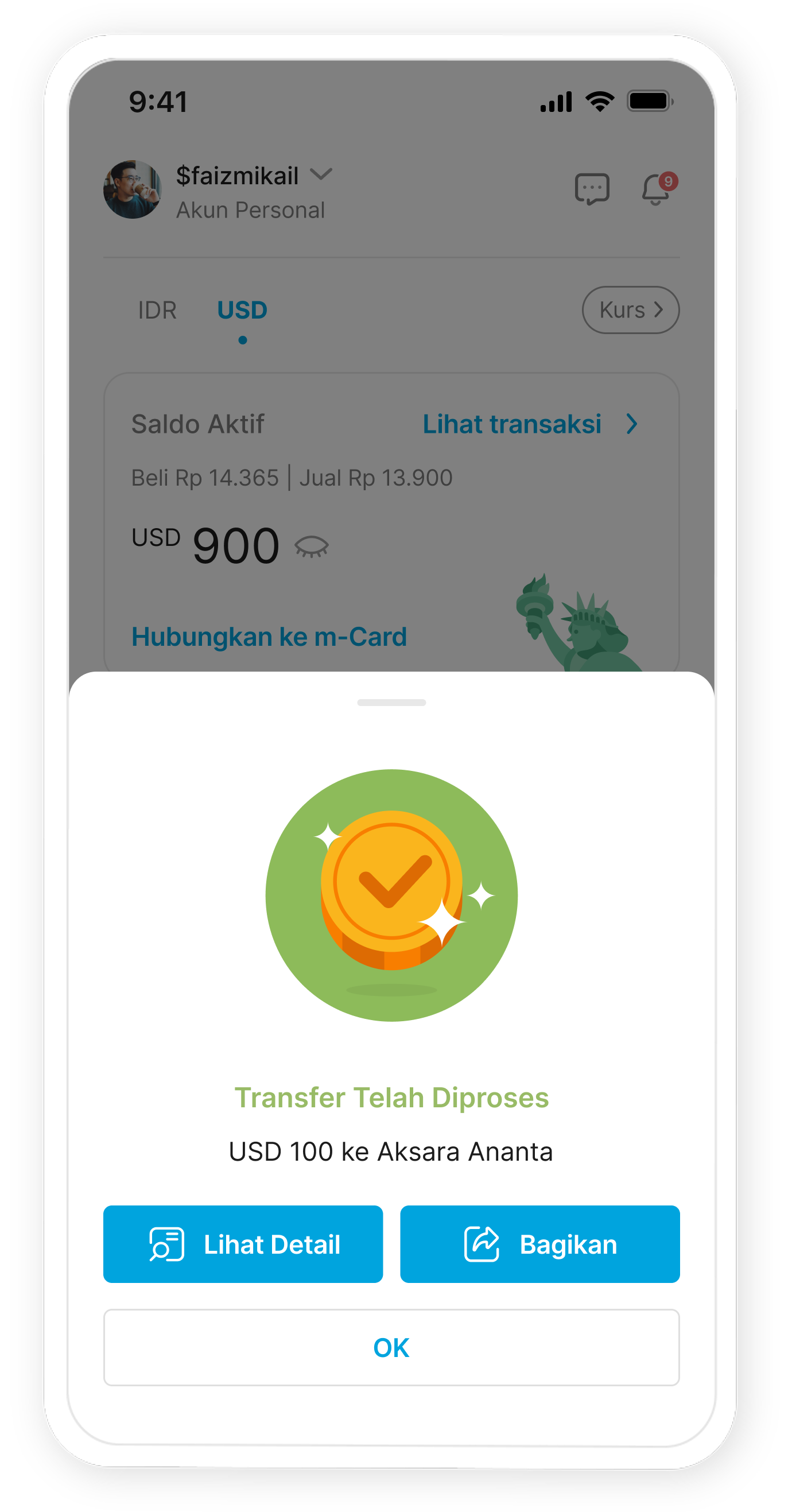This screenshot has height=1512, width=792.
Task: Share the transfer via Bagikan
Action: [x=539, y=1244]
